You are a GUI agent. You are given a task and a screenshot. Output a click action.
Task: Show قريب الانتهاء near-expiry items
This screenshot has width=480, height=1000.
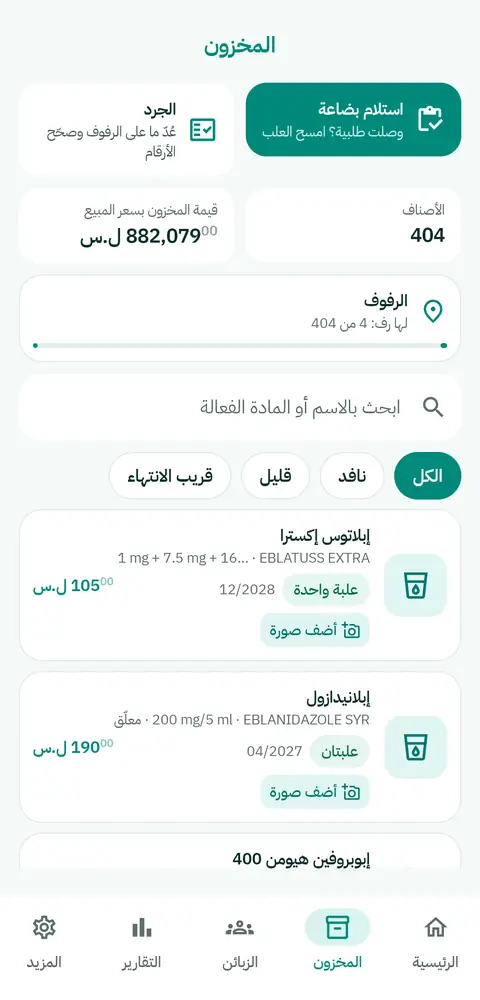click(x=170, y=476)
